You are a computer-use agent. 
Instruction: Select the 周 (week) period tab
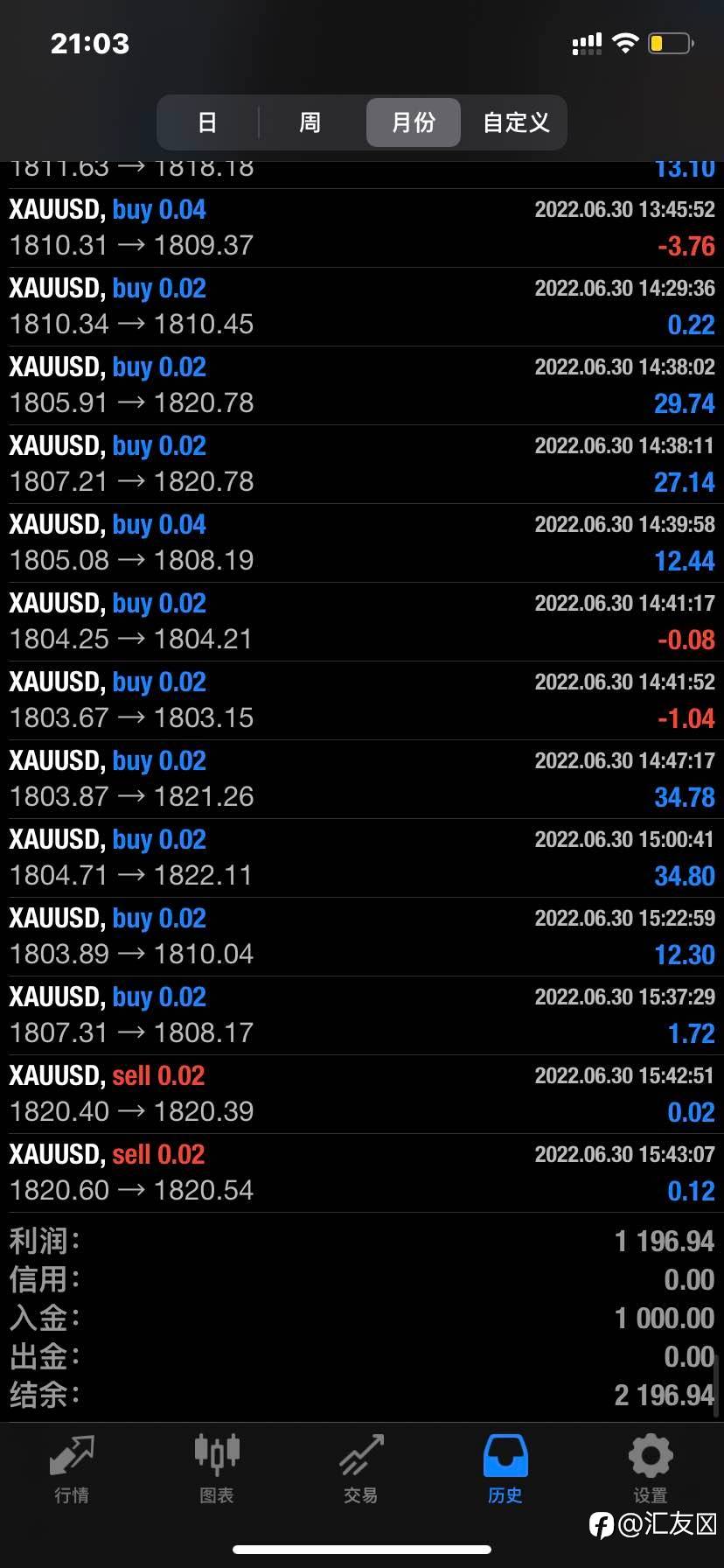click(310, 122)
